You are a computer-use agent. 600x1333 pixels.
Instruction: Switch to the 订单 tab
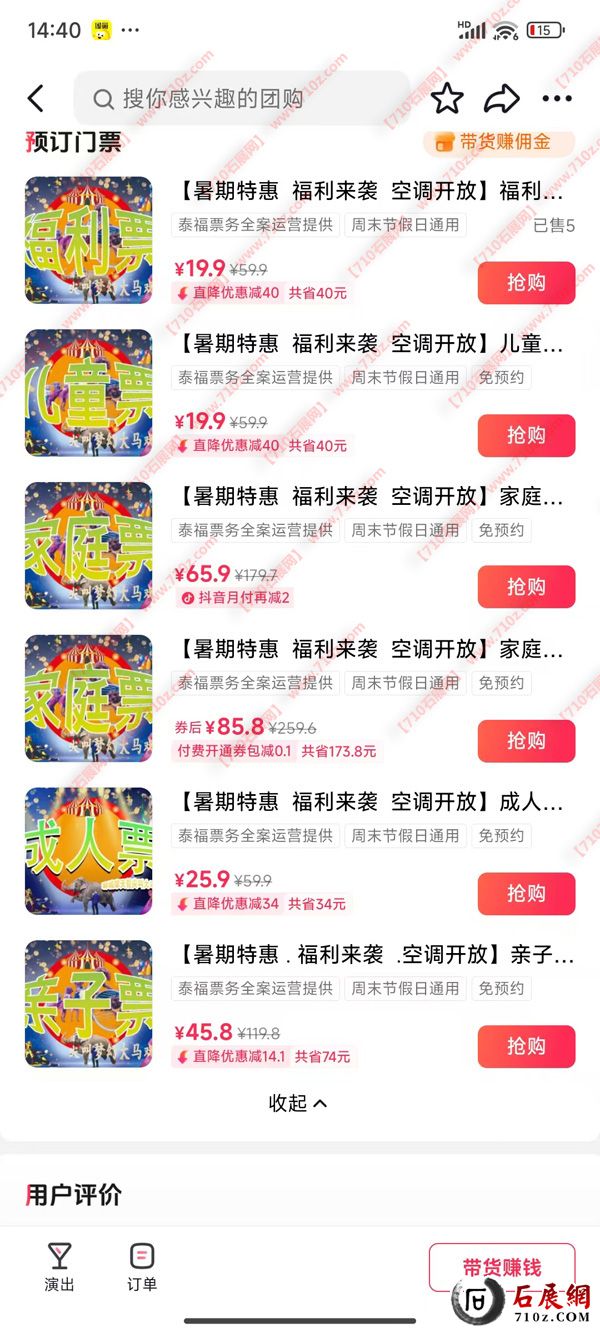coord(142,1267)
